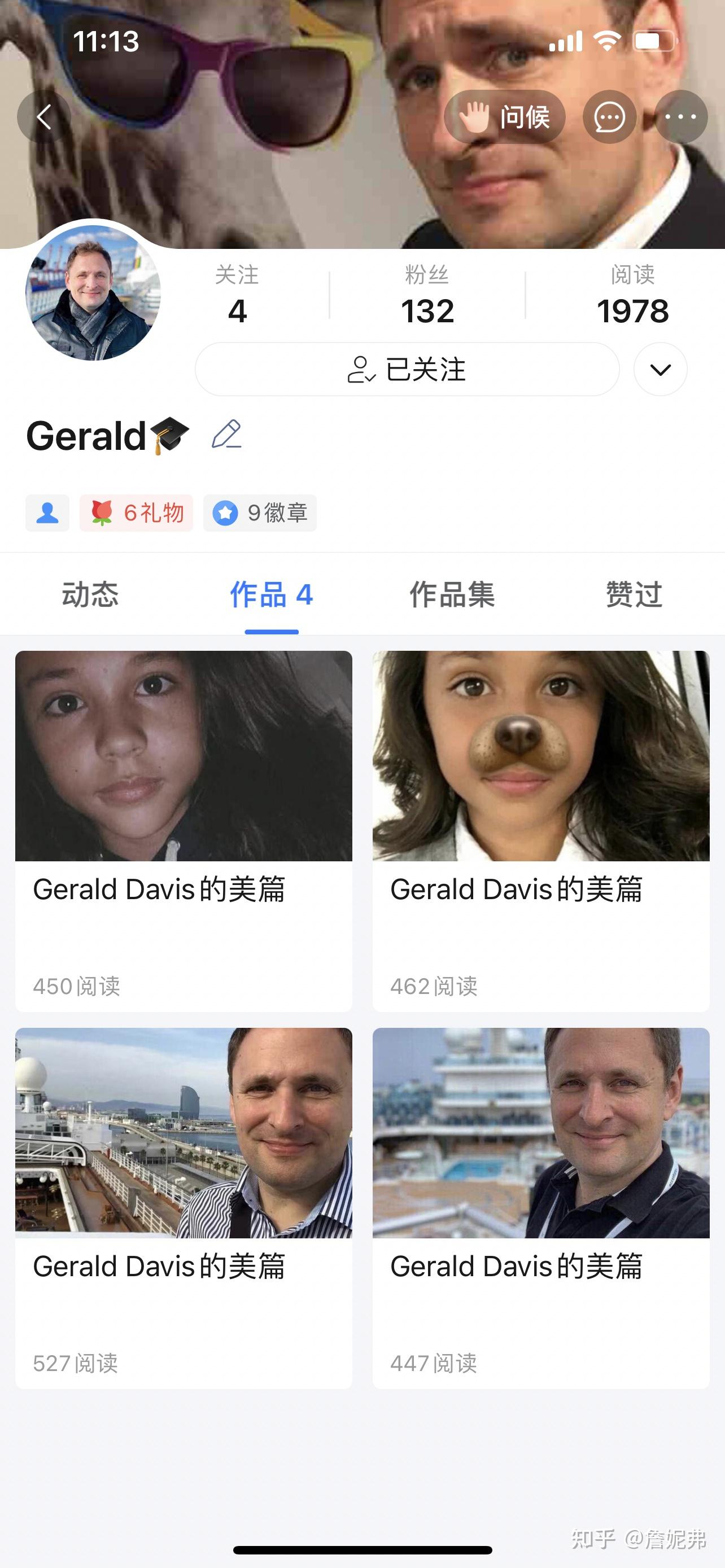
Task: Select the 作品 4 tab
Action: point(272,594)
